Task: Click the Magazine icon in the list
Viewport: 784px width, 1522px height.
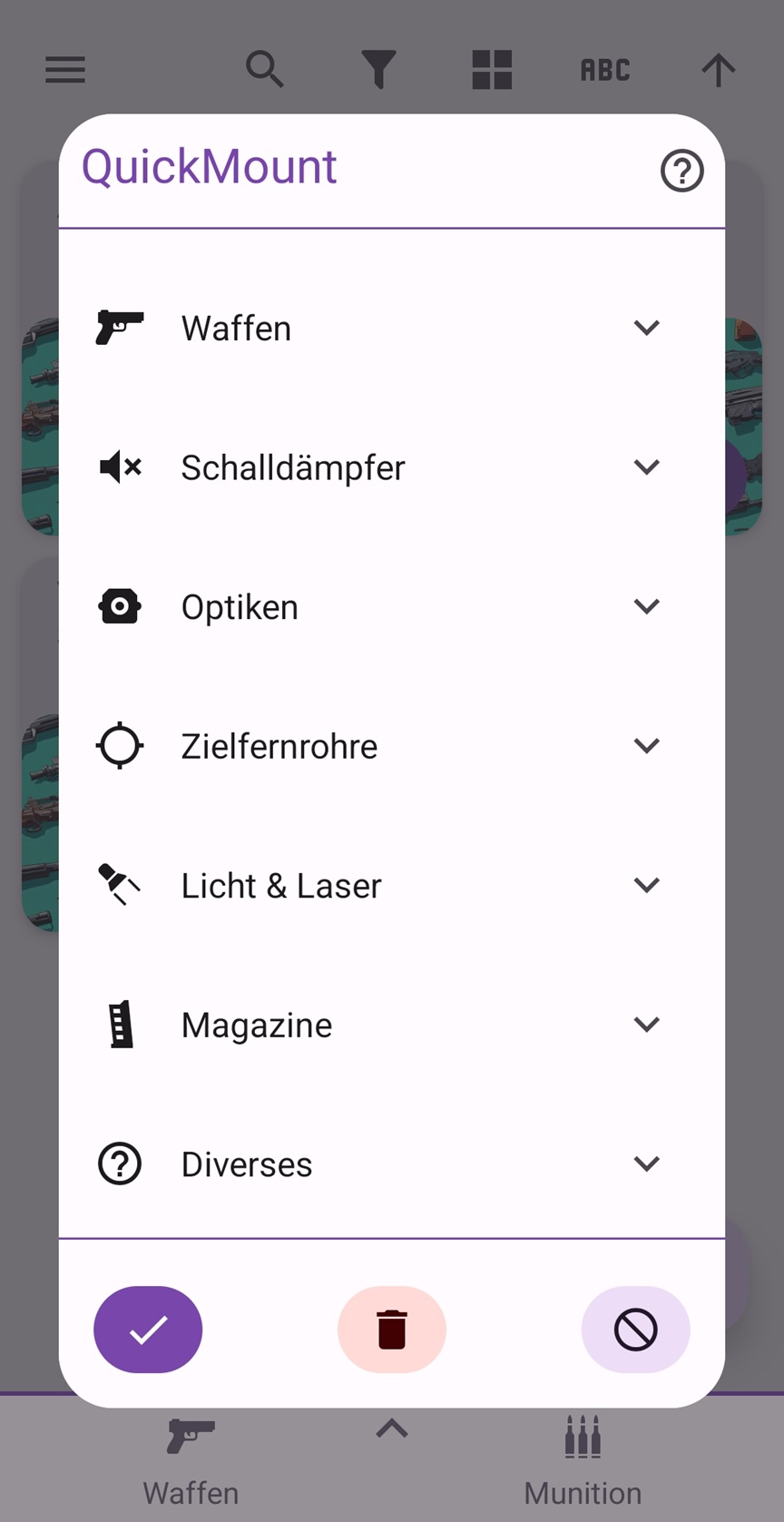Action: click(x=119, y=1024)
